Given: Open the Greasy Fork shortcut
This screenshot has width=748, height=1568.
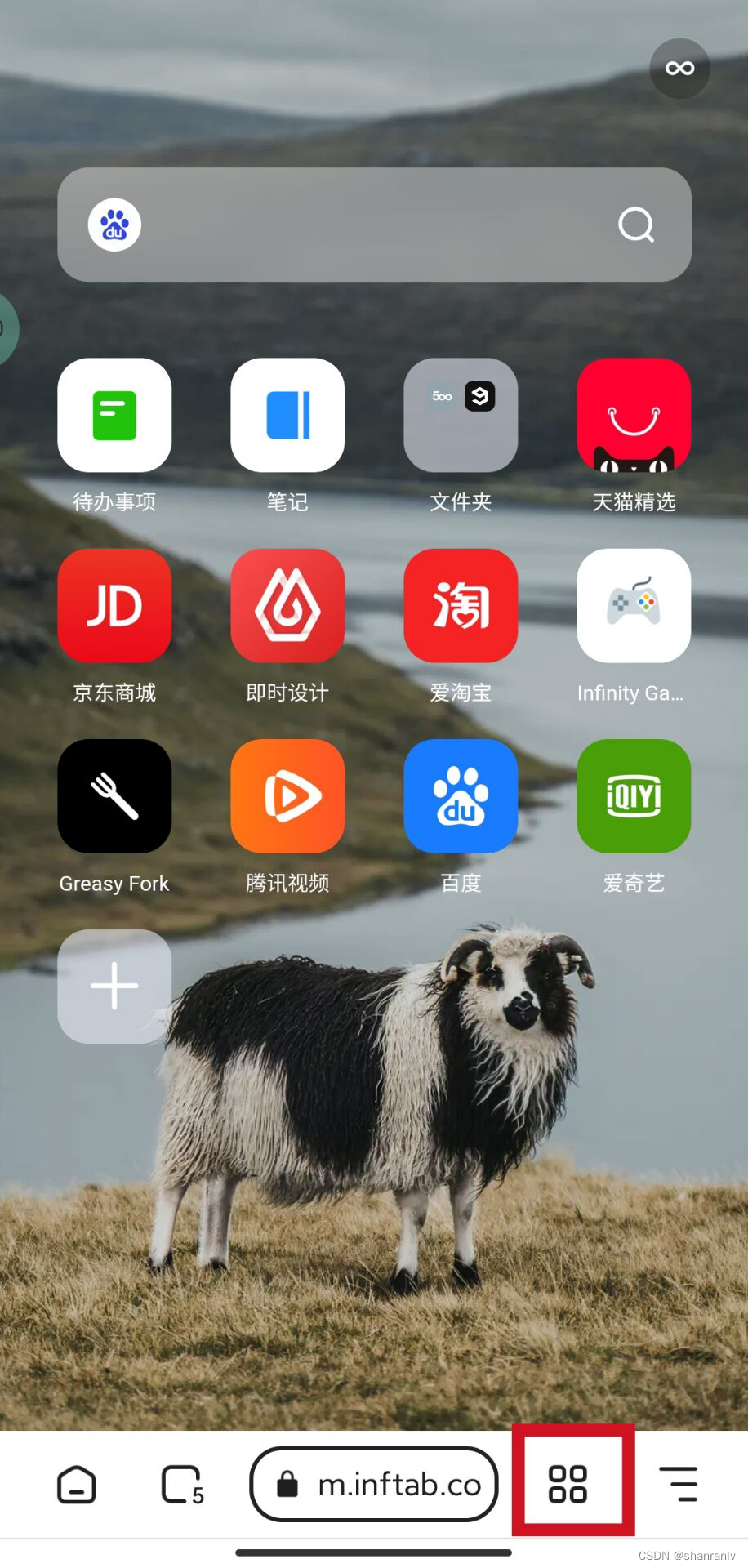Looking at the screenshot, I should tap(114, 796).
